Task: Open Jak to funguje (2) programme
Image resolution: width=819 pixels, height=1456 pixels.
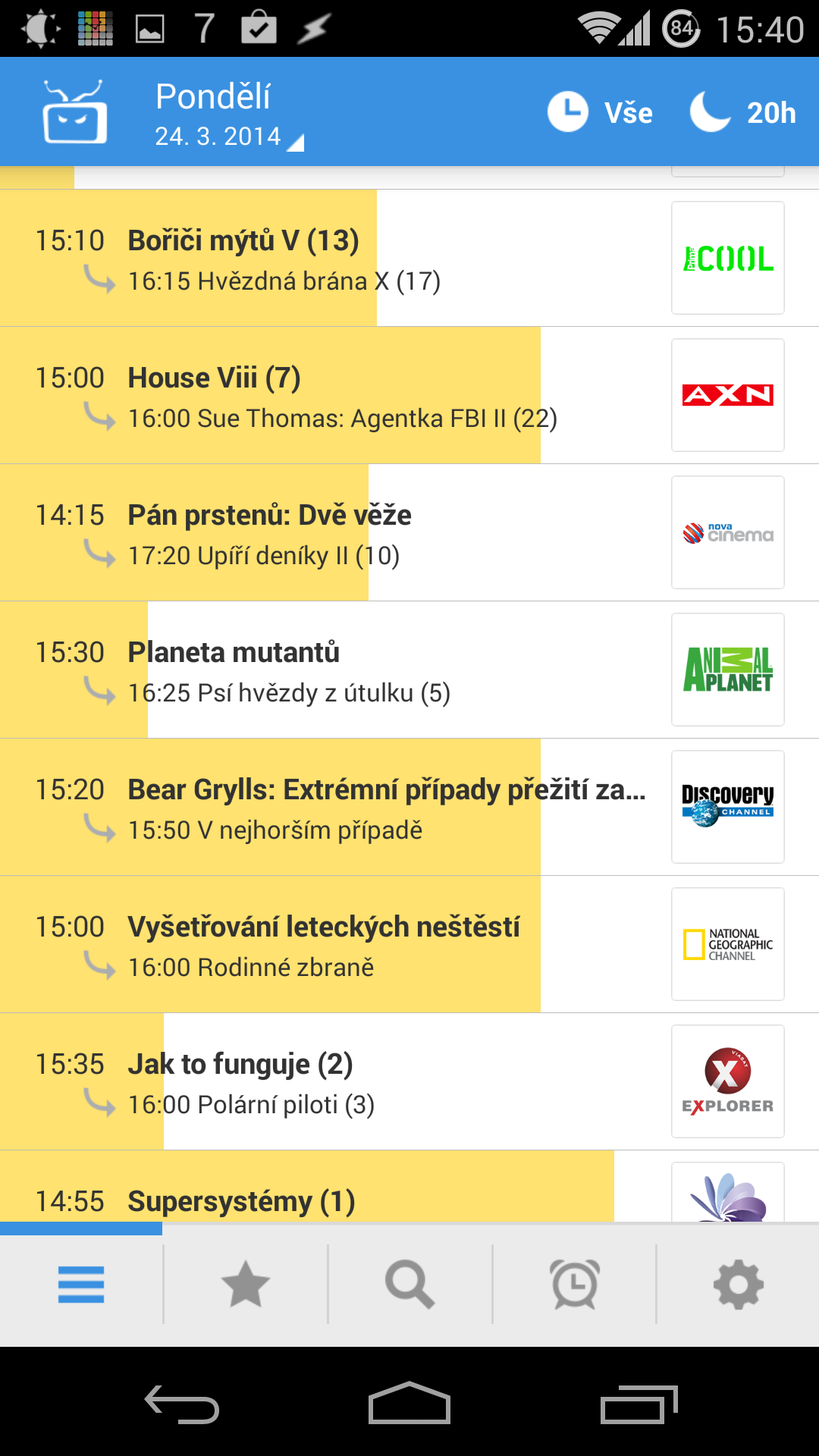Action: click(x=409, y=1081)
